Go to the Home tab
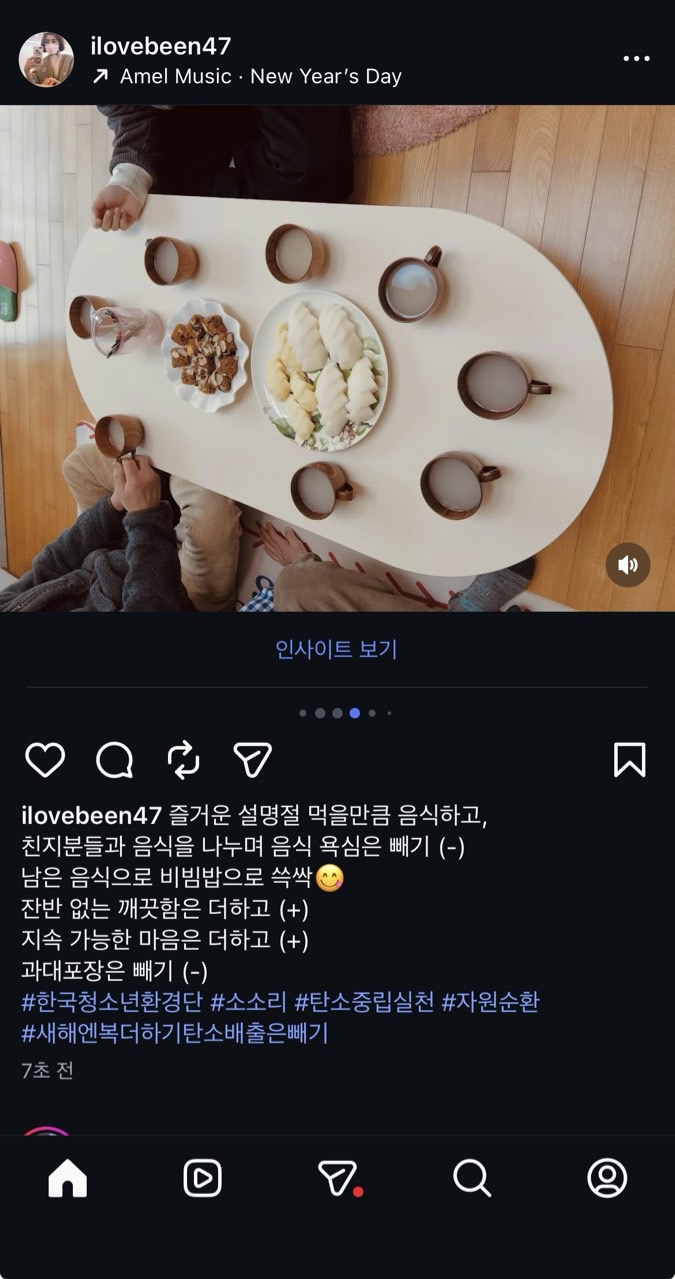The width and height of the screenshot is (675, 1279). coord(68,1178)
